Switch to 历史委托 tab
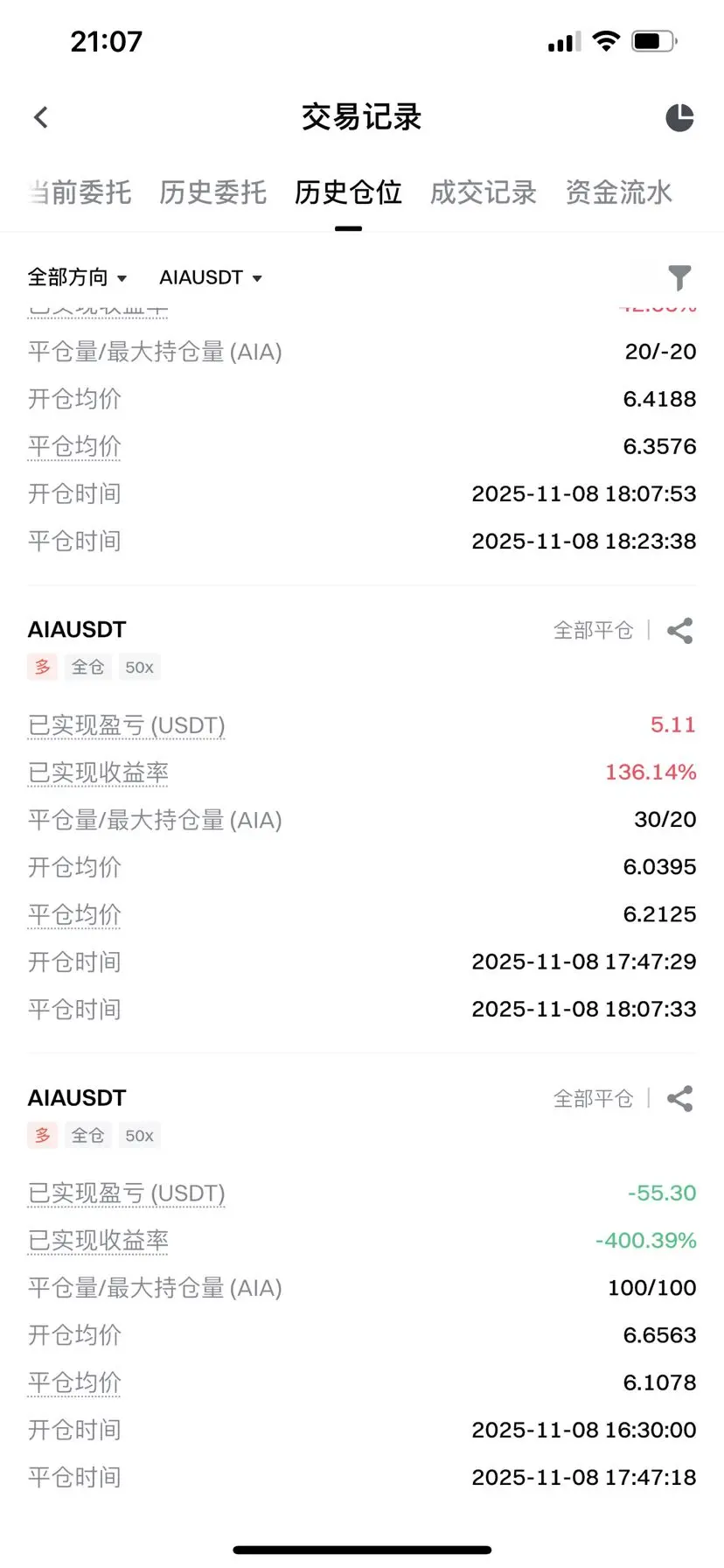This screenshot has height=1568, width=724. coord(212,192)
